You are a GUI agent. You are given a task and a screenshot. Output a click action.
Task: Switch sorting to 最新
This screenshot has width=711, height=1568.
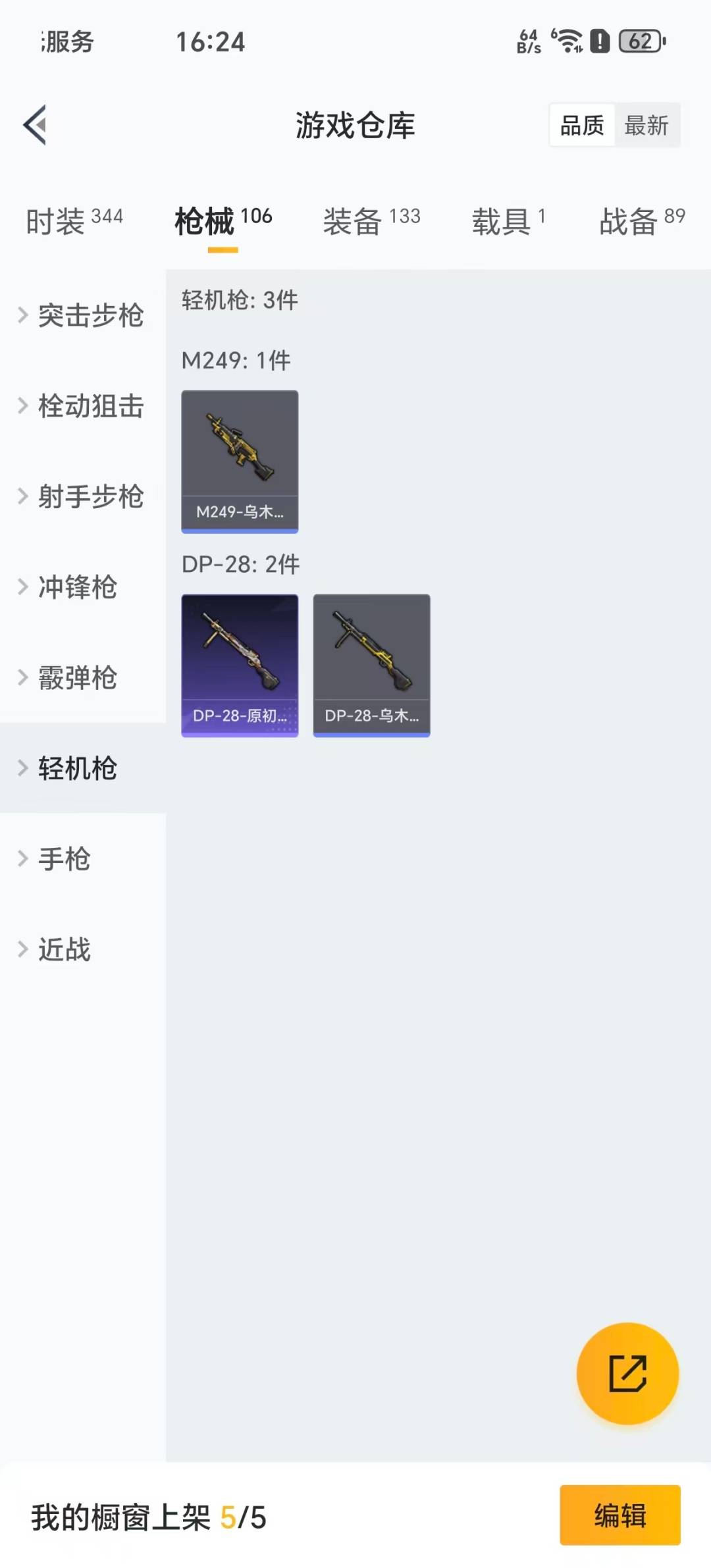(648, 125)
